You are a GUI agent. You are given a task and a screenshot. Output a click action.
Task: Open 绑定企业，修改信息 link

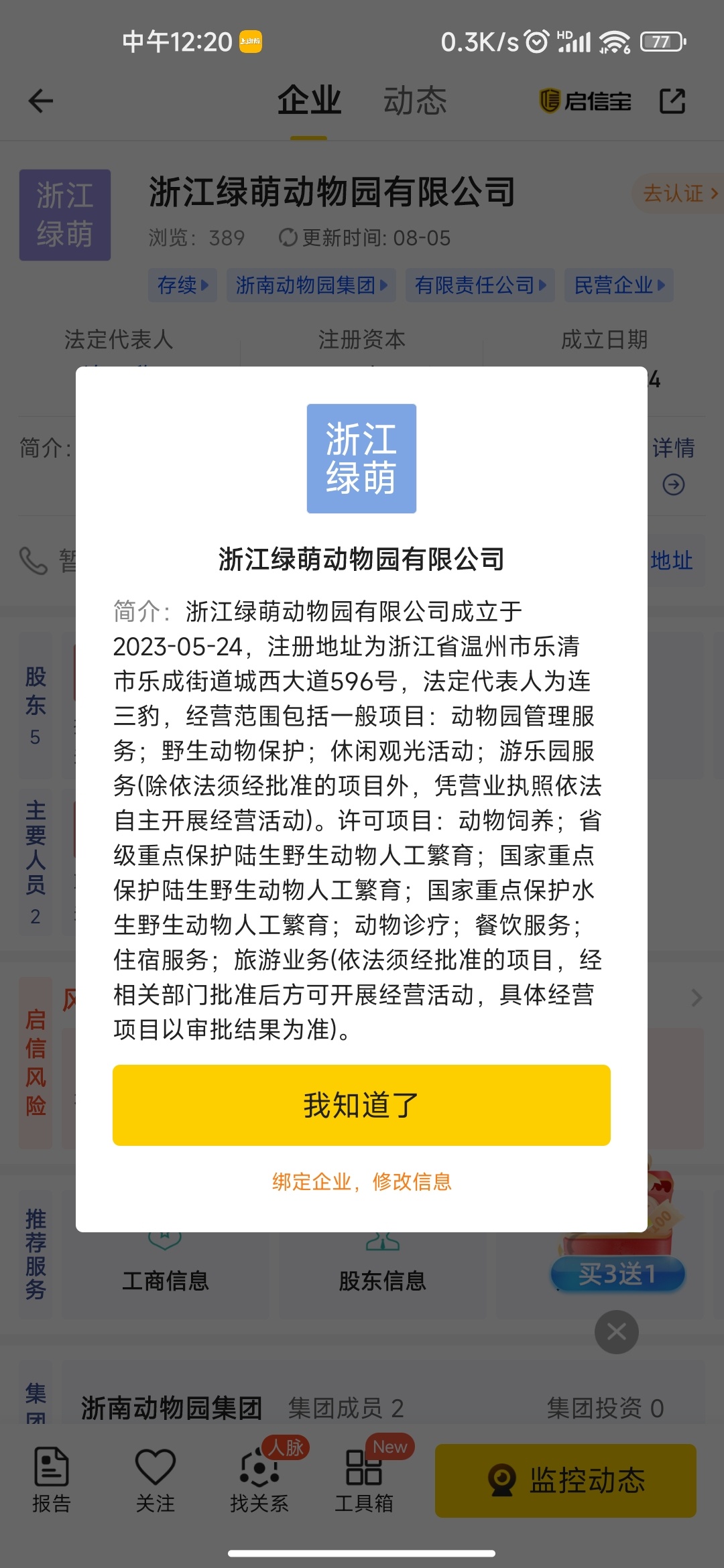[x=361, y=1181]
